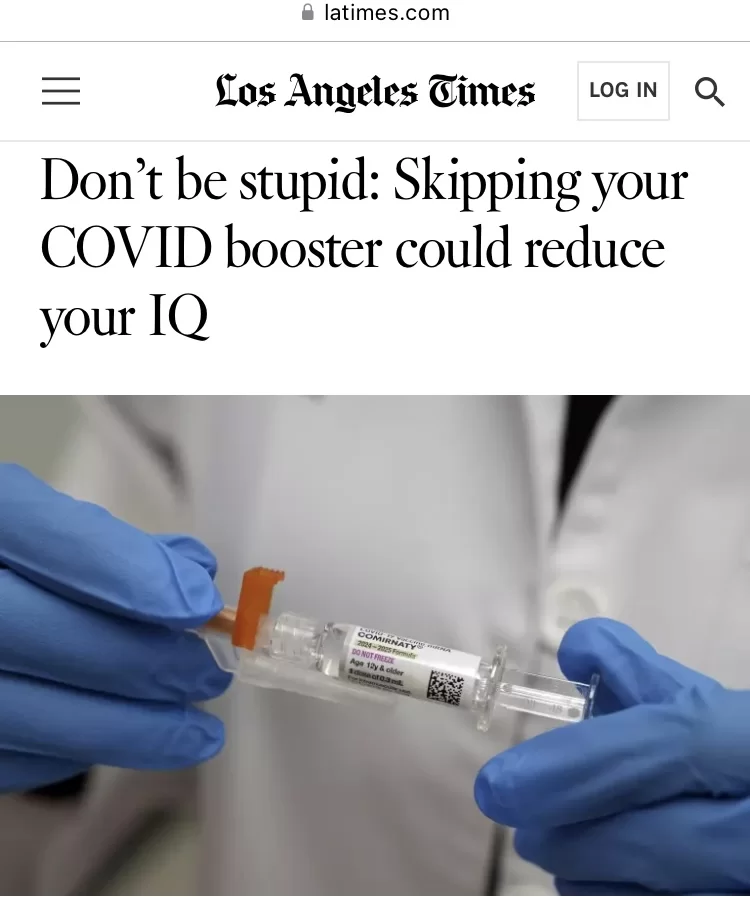Open the search magnifier icon

709,92
